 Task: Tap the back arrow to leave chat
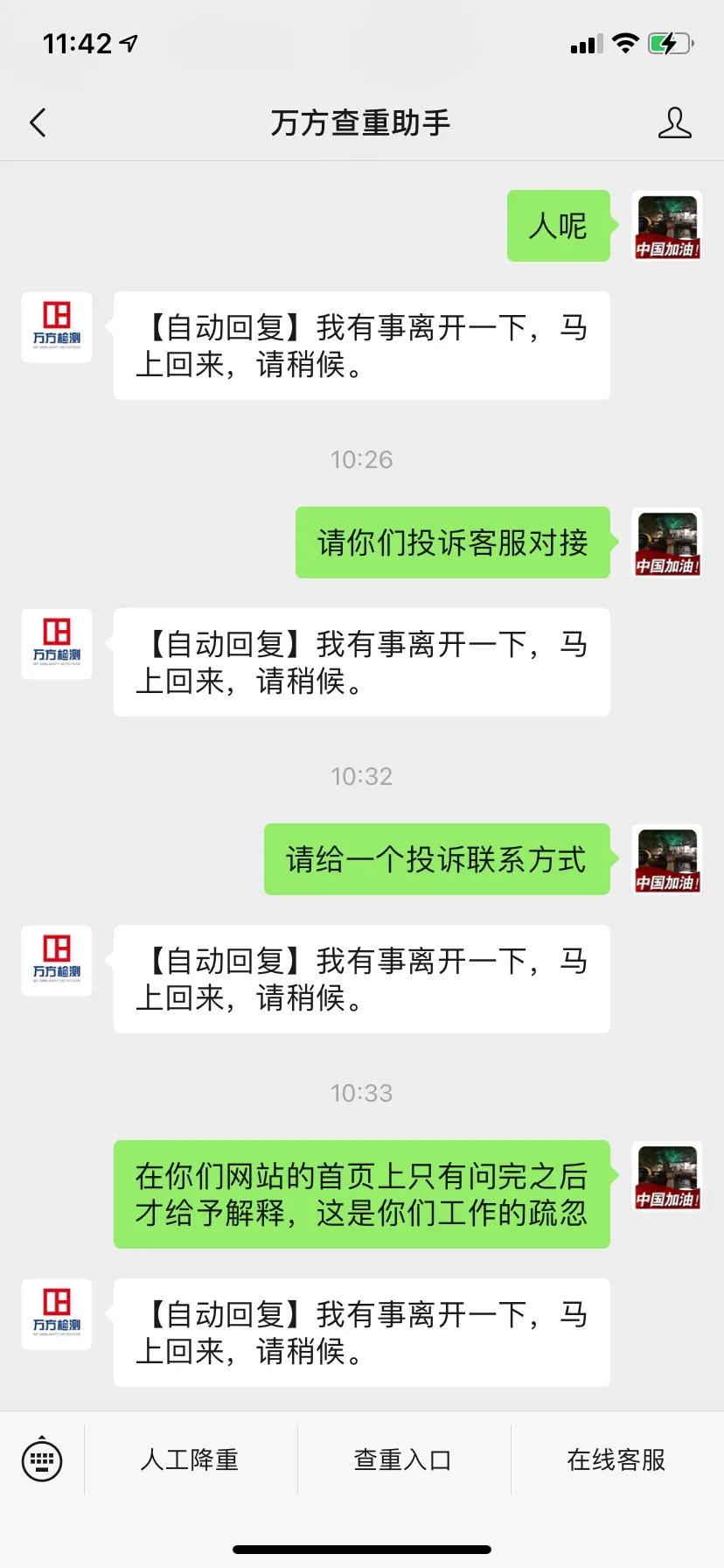point(38,122)
